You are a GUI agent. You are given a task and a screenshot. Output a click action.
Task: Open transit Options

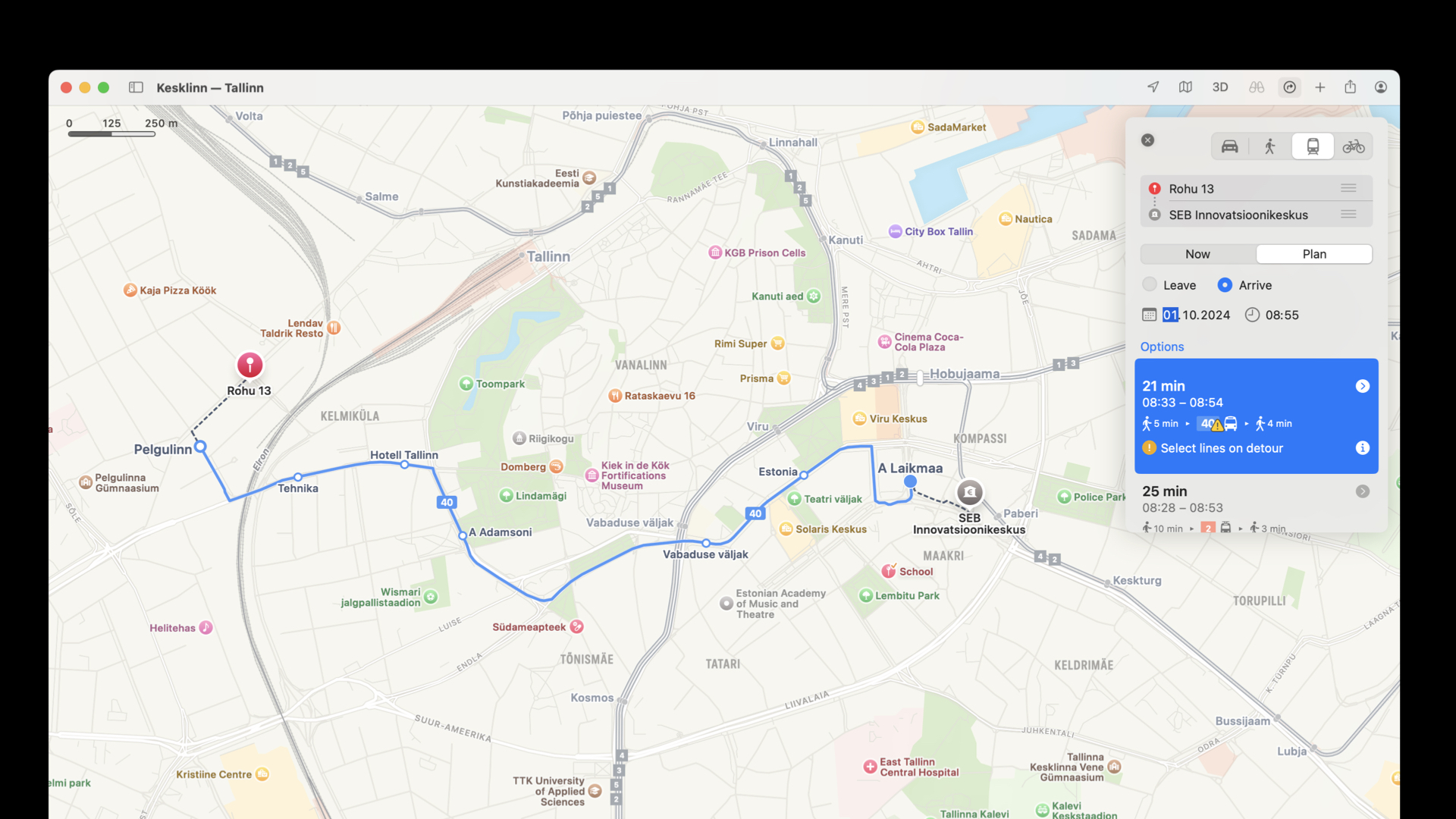[1162, 347]
